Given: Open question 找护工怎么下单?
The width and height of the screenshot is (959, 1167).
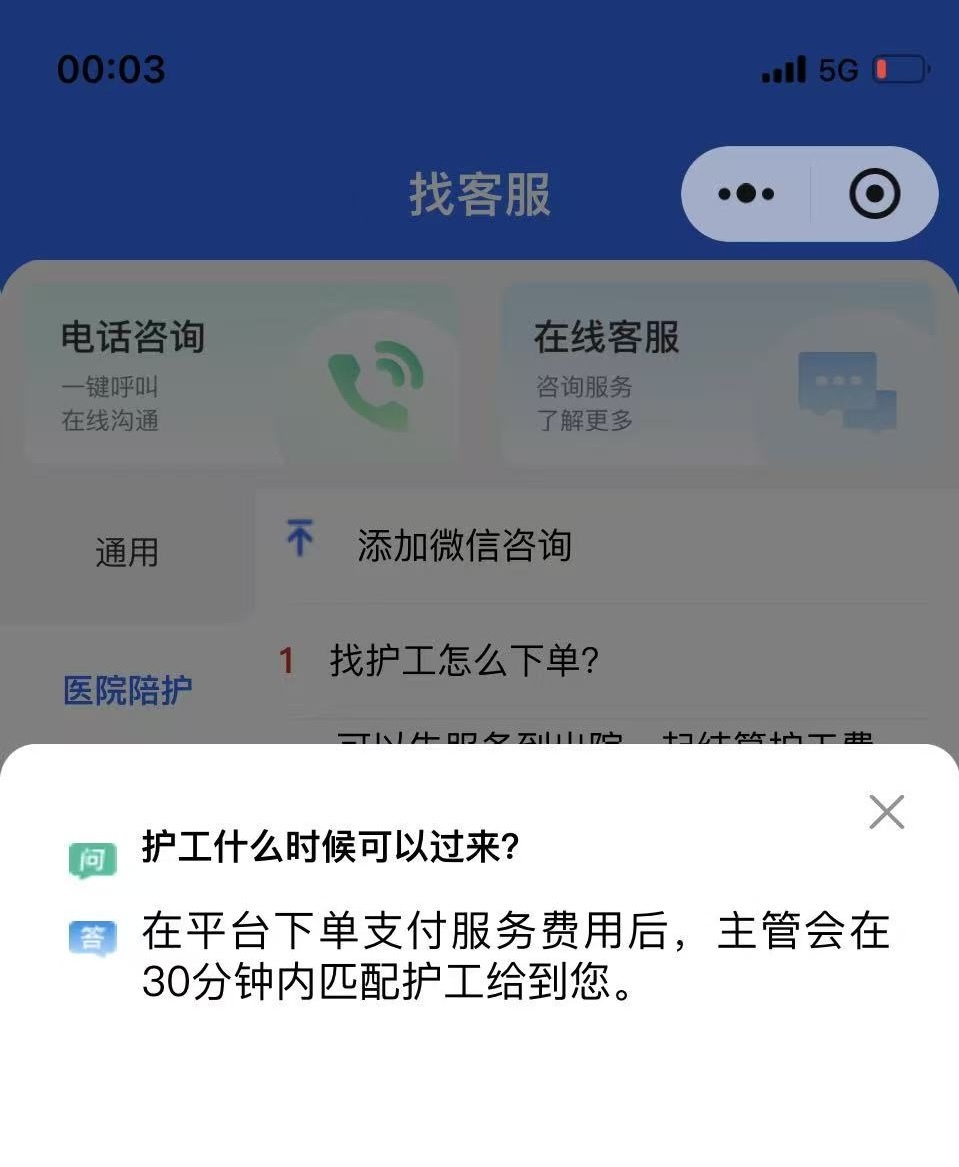Looking at the screenshot, I should (464, 661).
